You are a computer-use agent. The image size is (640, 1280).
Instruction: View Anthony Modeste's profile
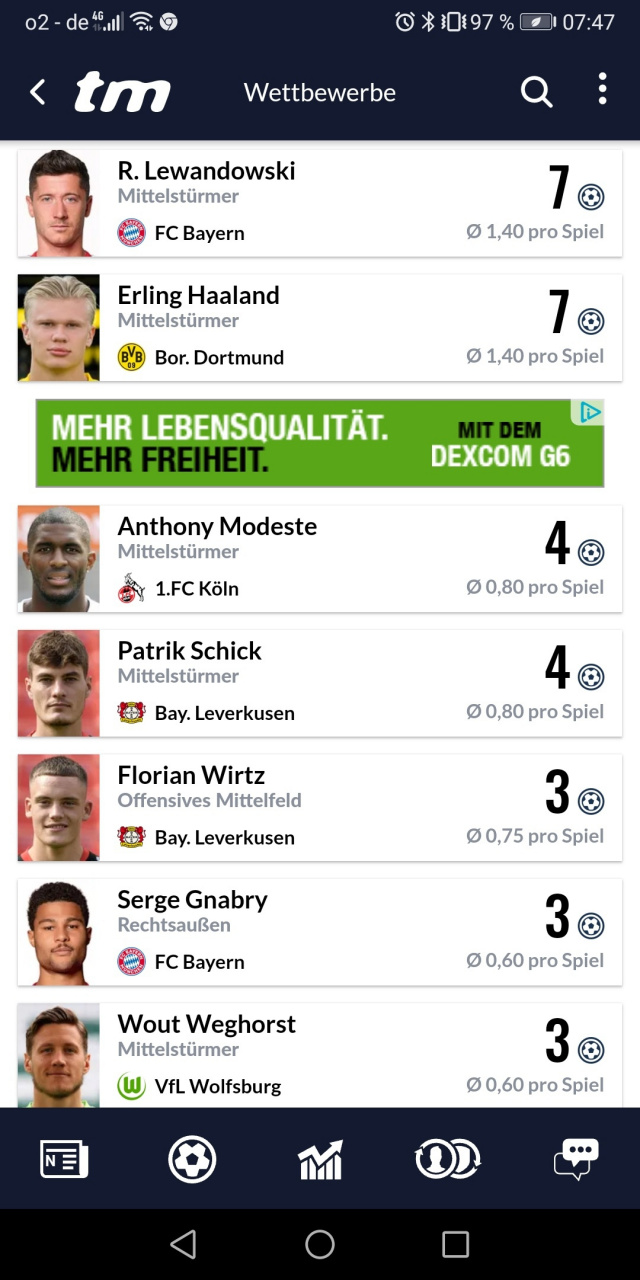point(320,558)
